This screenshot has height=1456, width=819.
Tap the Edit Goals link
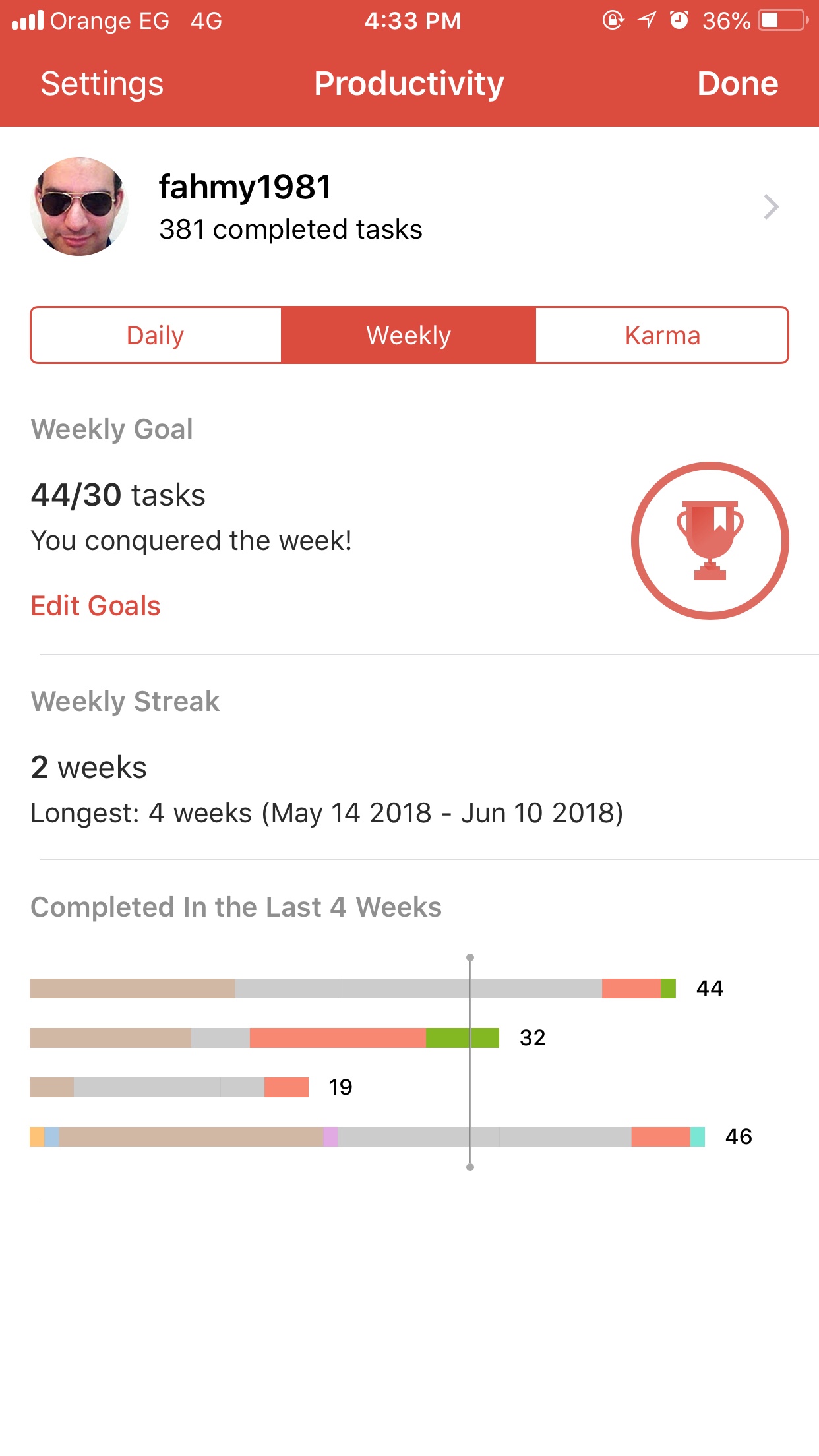coord(96,605)
